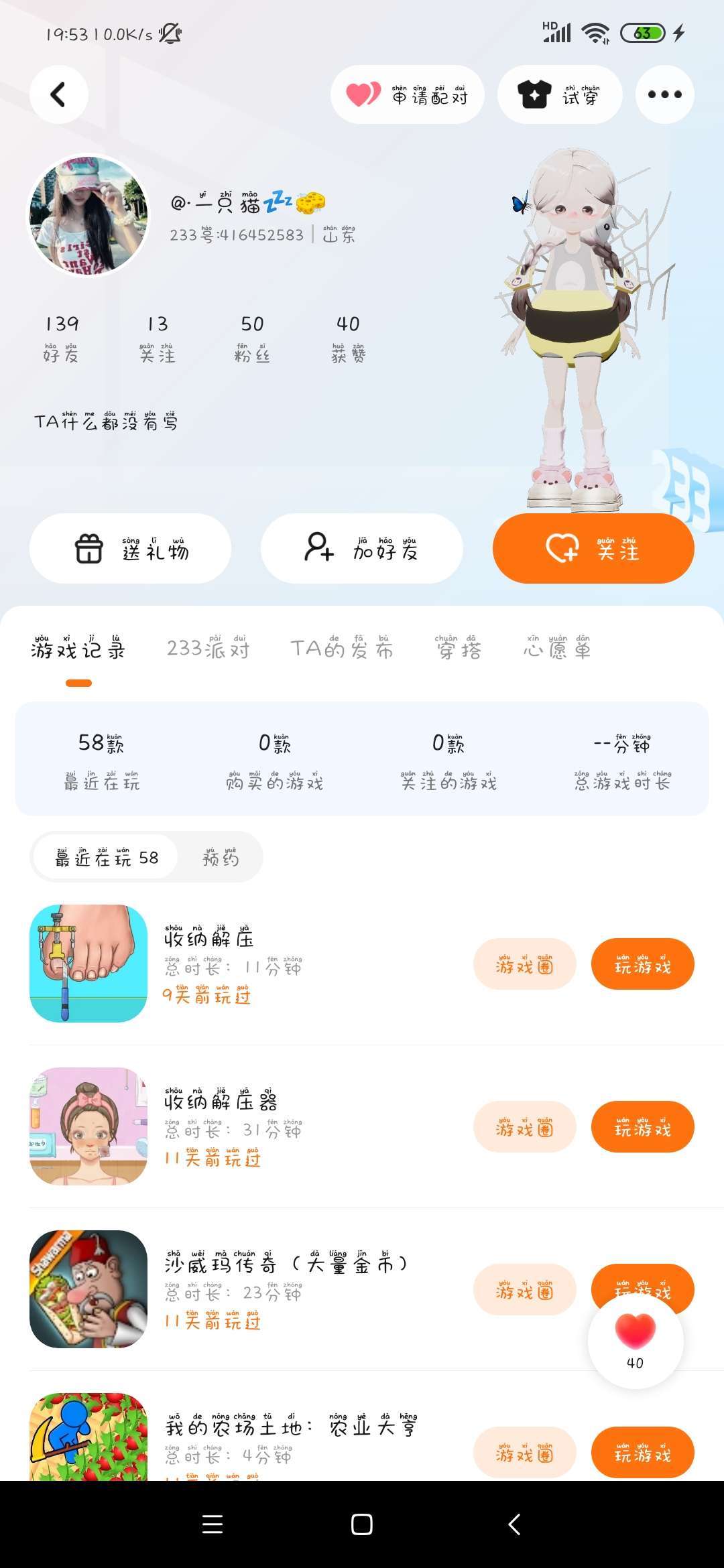Open the 我的农场土地:农业大亨 game entry
The width and height of the screenshot is (724, 1568).
point(291,1427)
